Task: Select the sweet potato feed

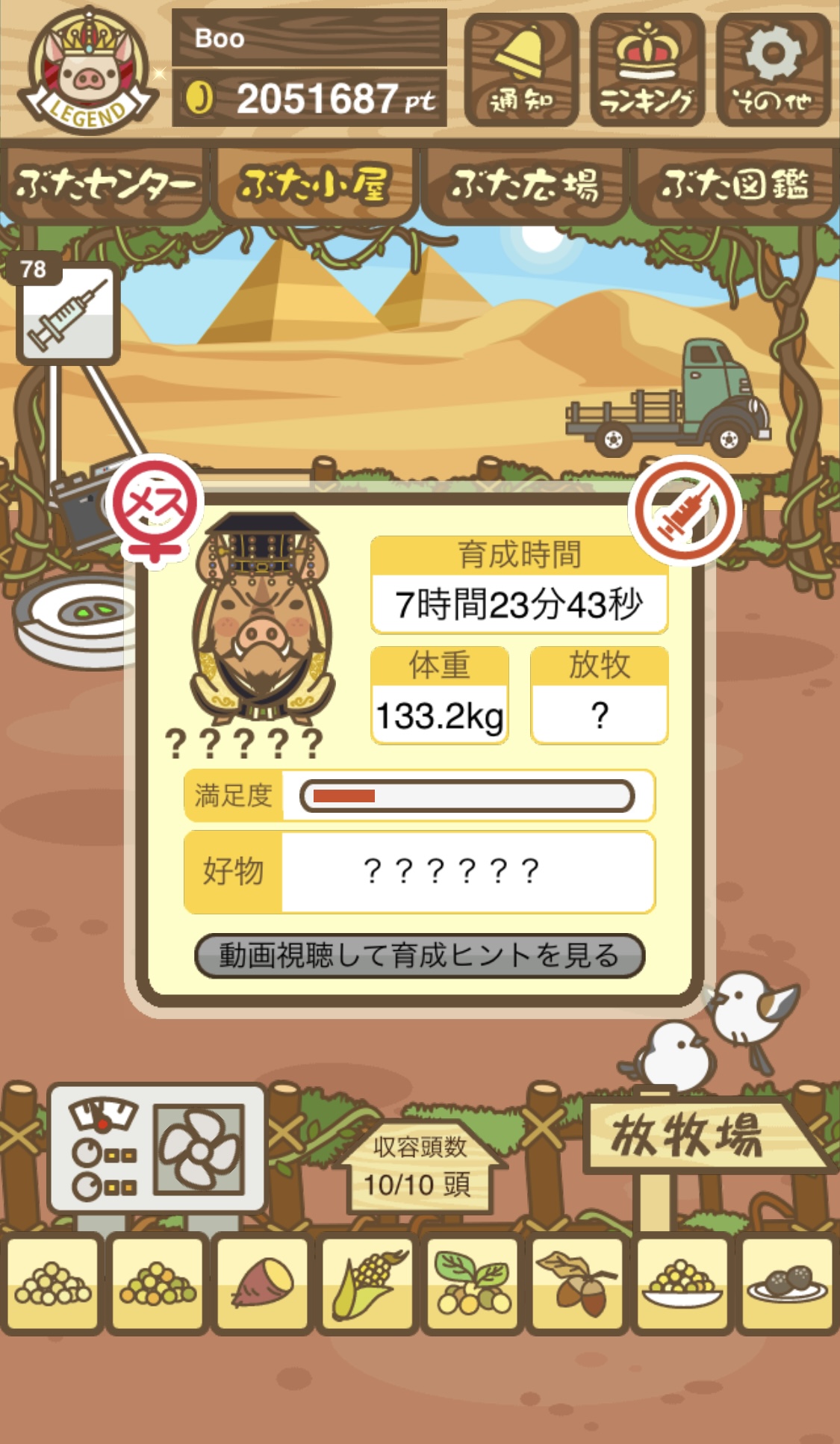Action: (x=262, y=1285)
